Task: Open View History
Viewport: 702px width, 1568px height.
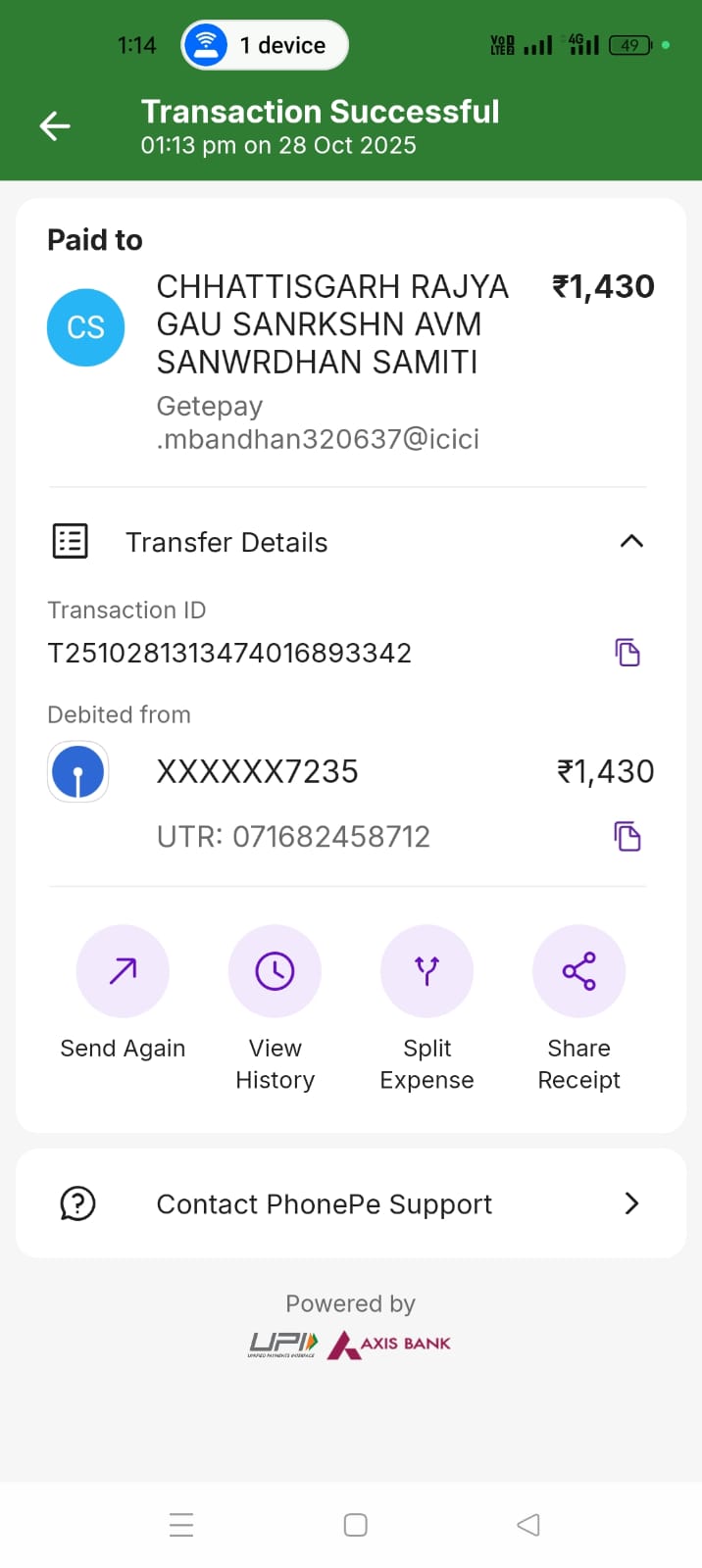Action: pyautogui.click(x=275, y=971)
